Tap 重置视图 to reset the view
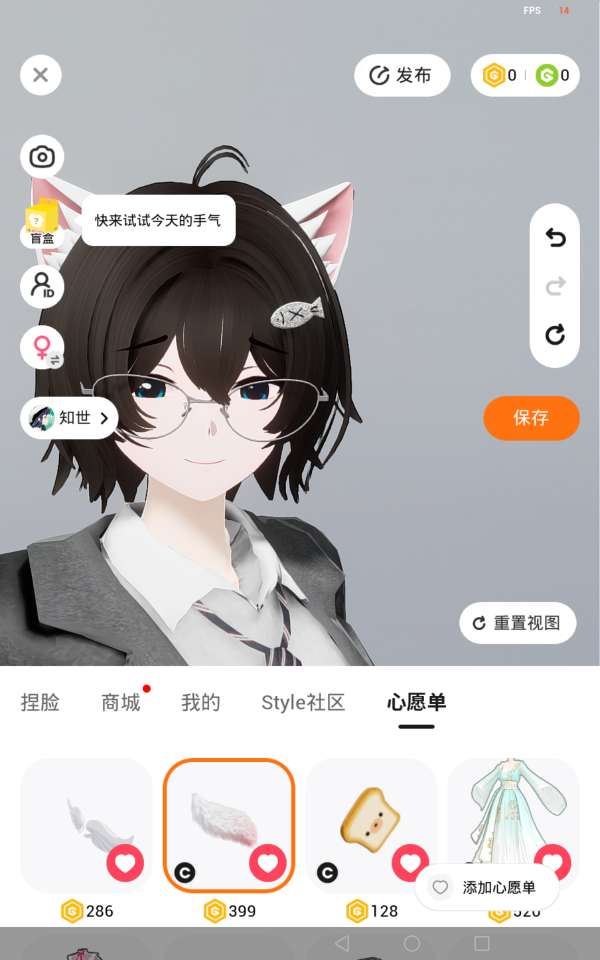600x960 pixels. 518,623
